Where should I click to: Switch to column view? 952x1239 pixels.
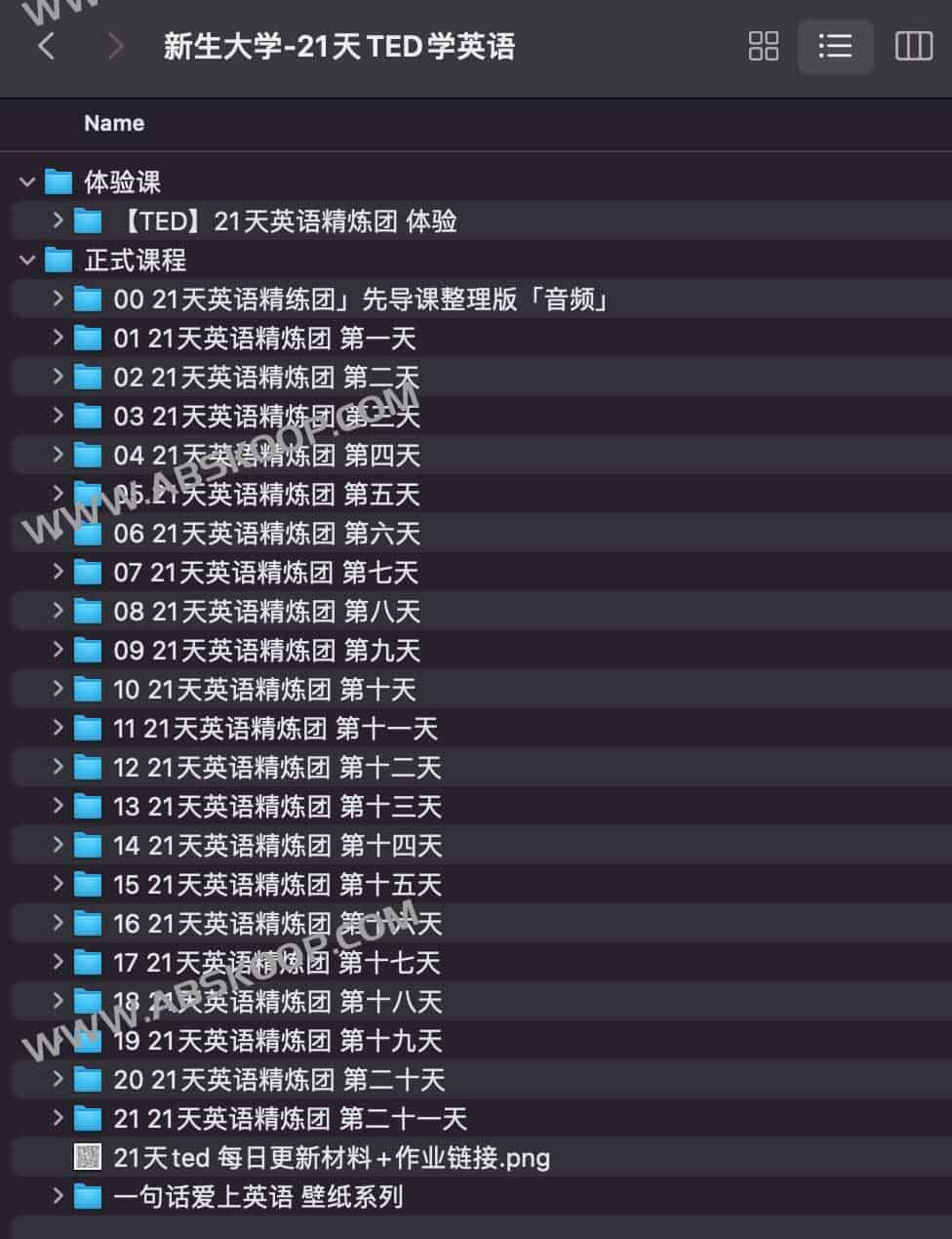[x=913, y=46]
